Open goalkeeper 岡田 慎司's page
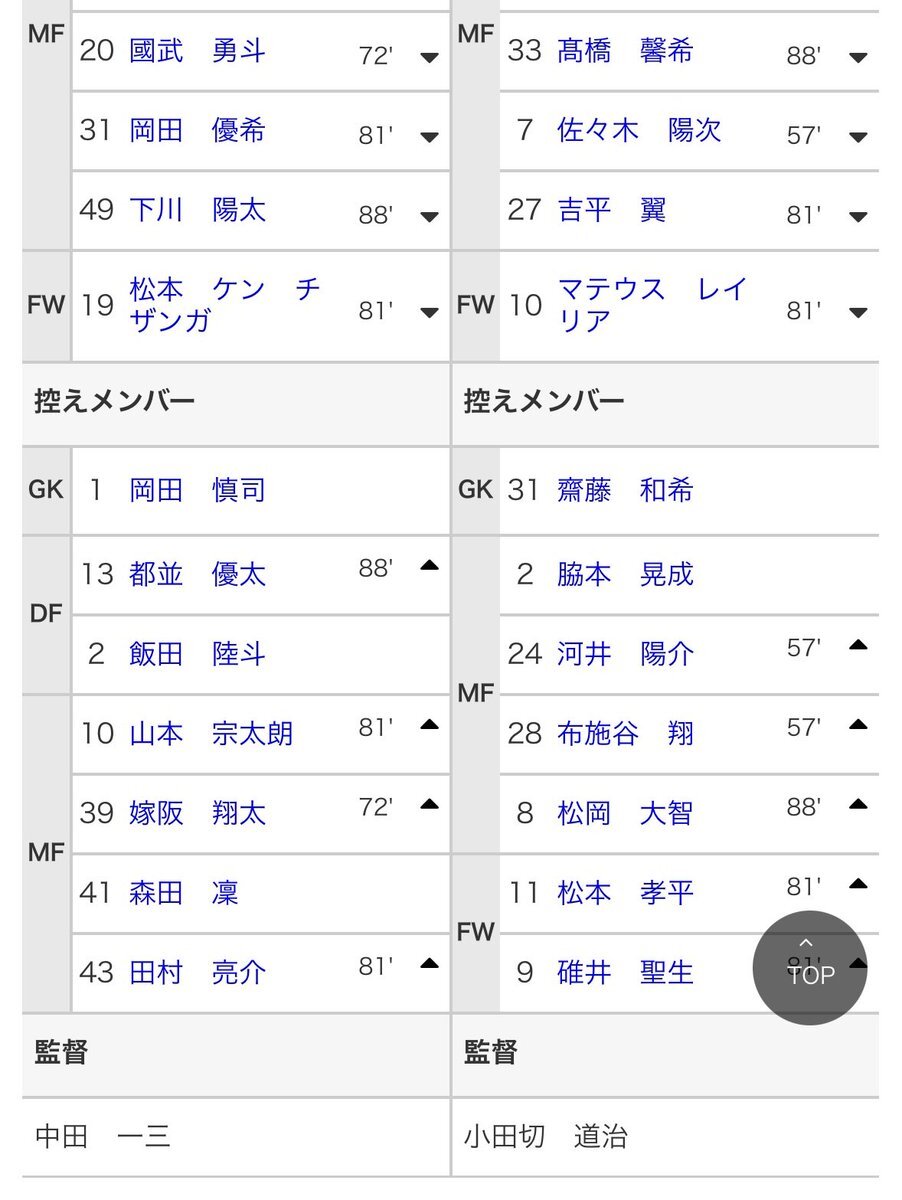This screenshot has height=1200, width=902. [x=197, y=490]
